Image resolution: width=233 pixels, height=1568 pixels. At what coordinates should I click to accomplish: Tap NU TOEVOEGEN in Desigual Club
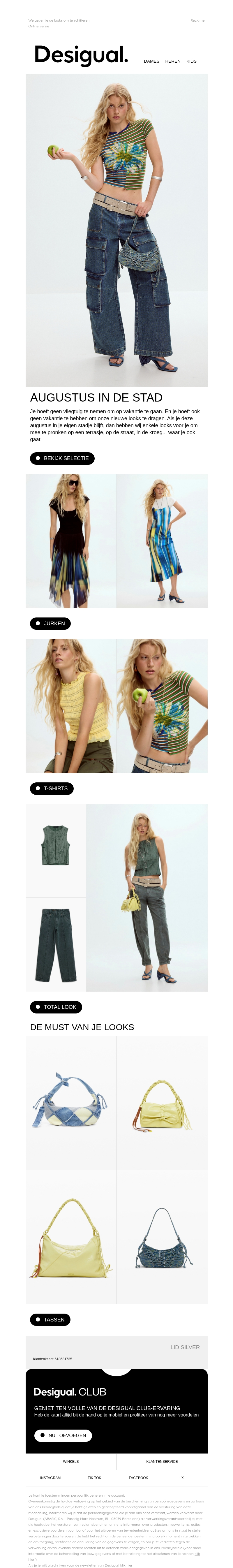click(x=63, y=1435)
